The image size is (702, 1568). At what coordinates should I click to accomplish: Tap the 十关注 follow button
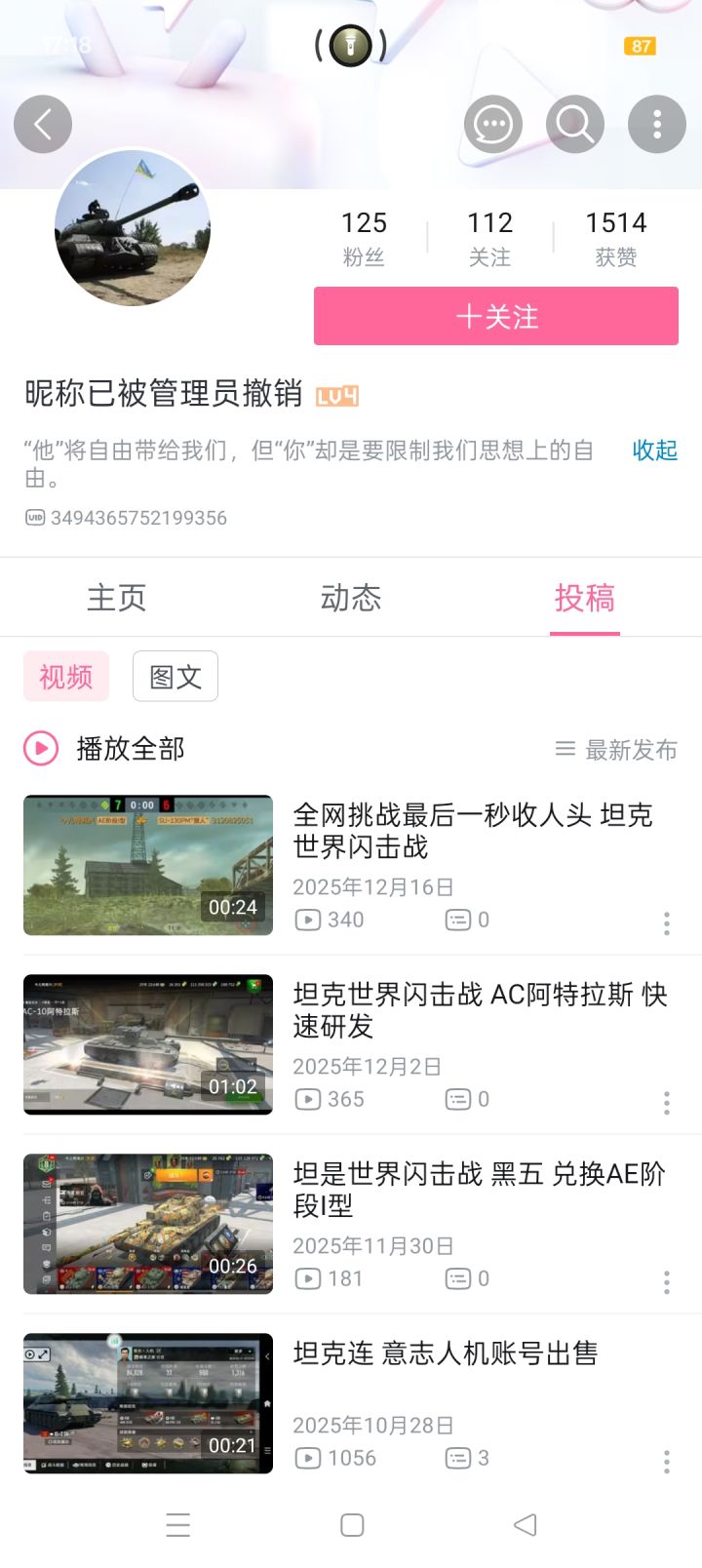click(x=495, y=316)
